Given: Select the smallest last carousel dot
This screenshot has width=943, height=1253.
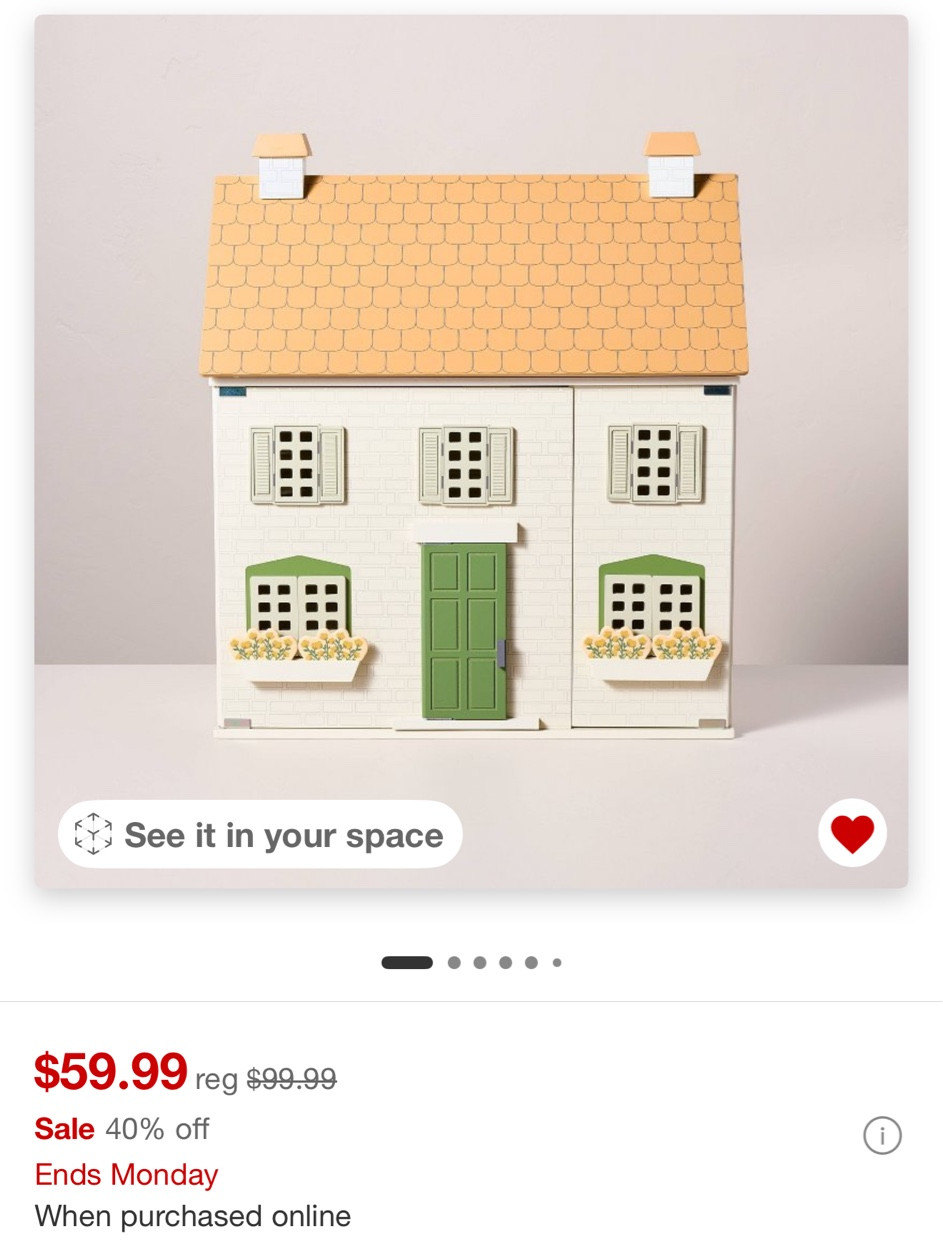Looking at the screenshot, I should point(556,962).
